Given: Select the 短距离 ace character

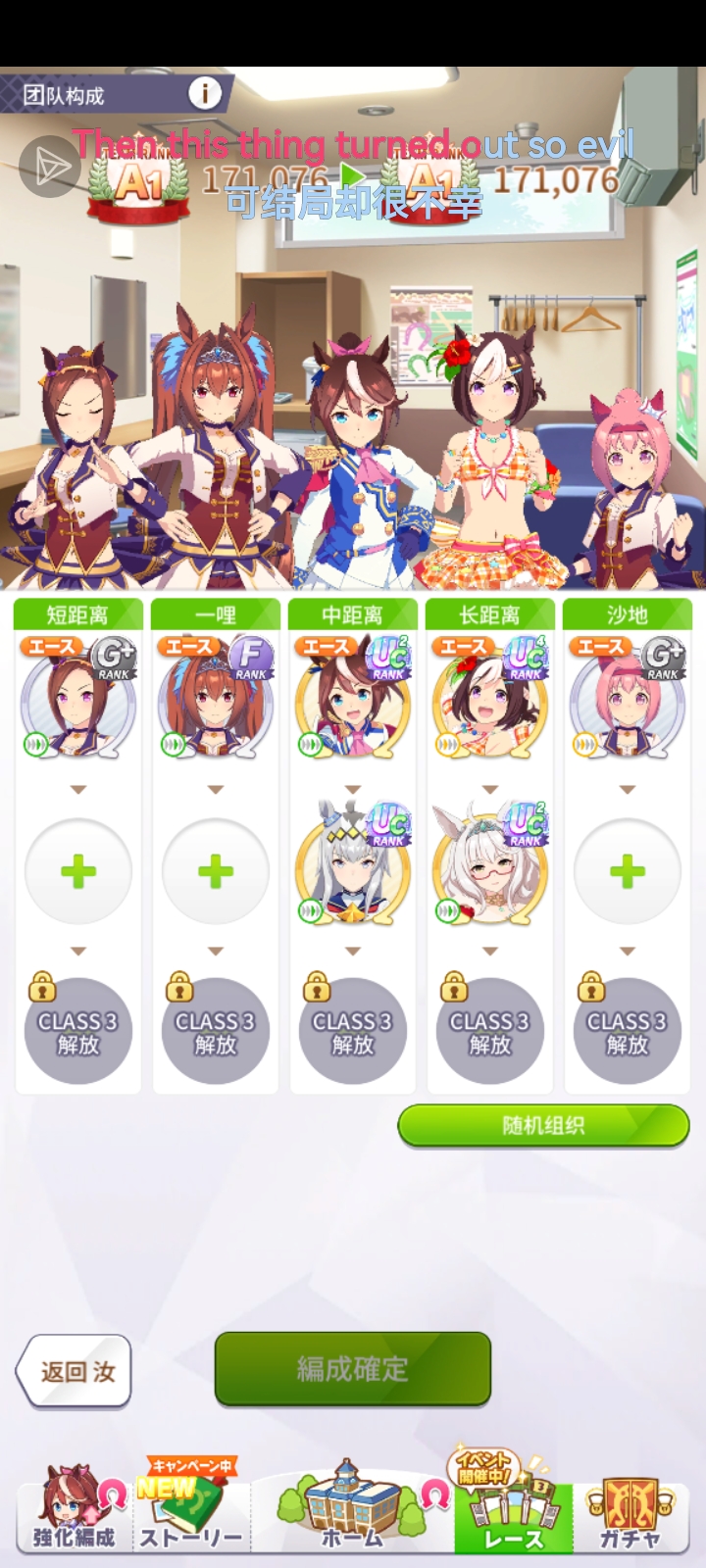Looking at the screenshot, I should 78,700.
